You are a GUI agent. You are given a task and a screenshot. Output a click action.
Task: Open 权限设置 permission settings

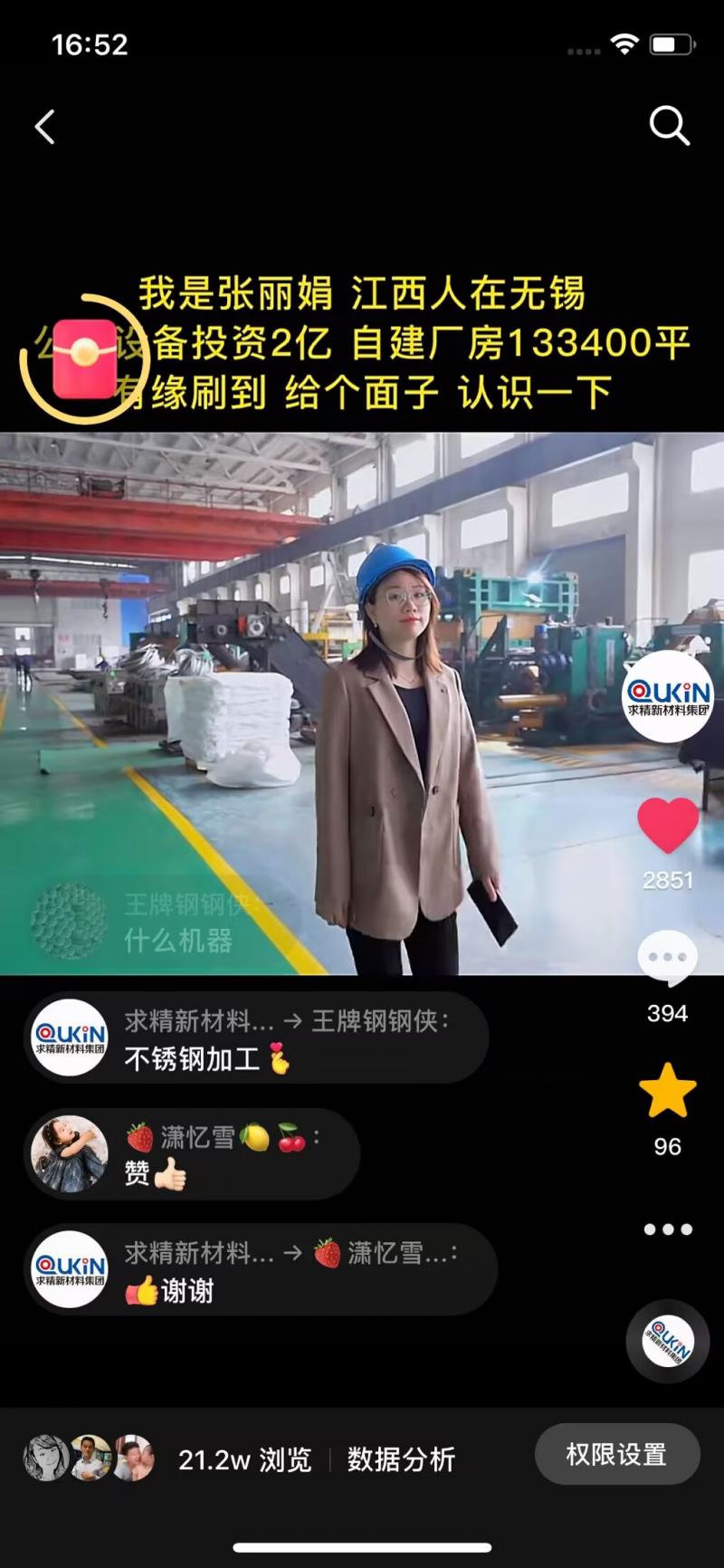click(x=616, y=1455)
